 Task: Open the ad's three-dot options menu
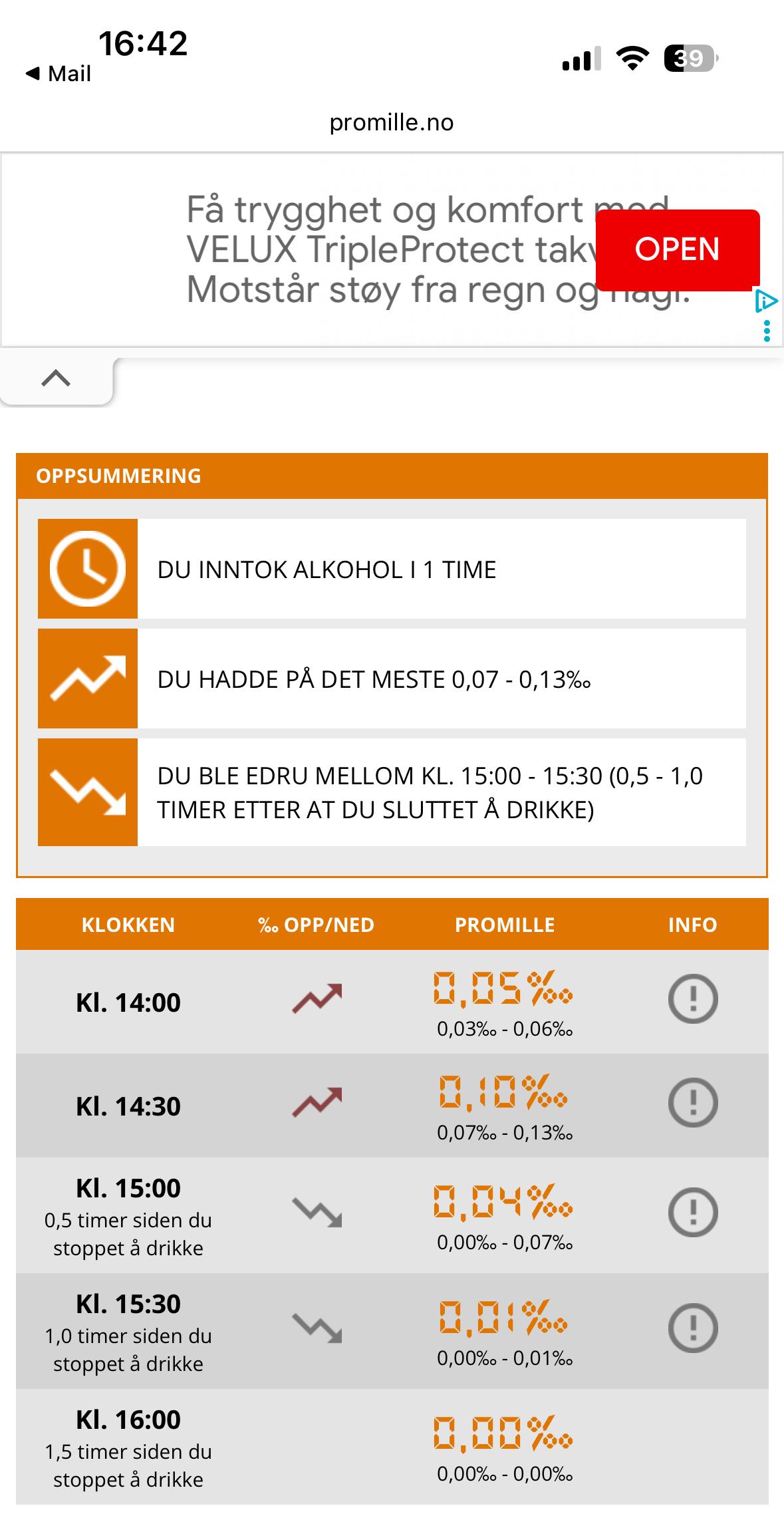(767, 331)
